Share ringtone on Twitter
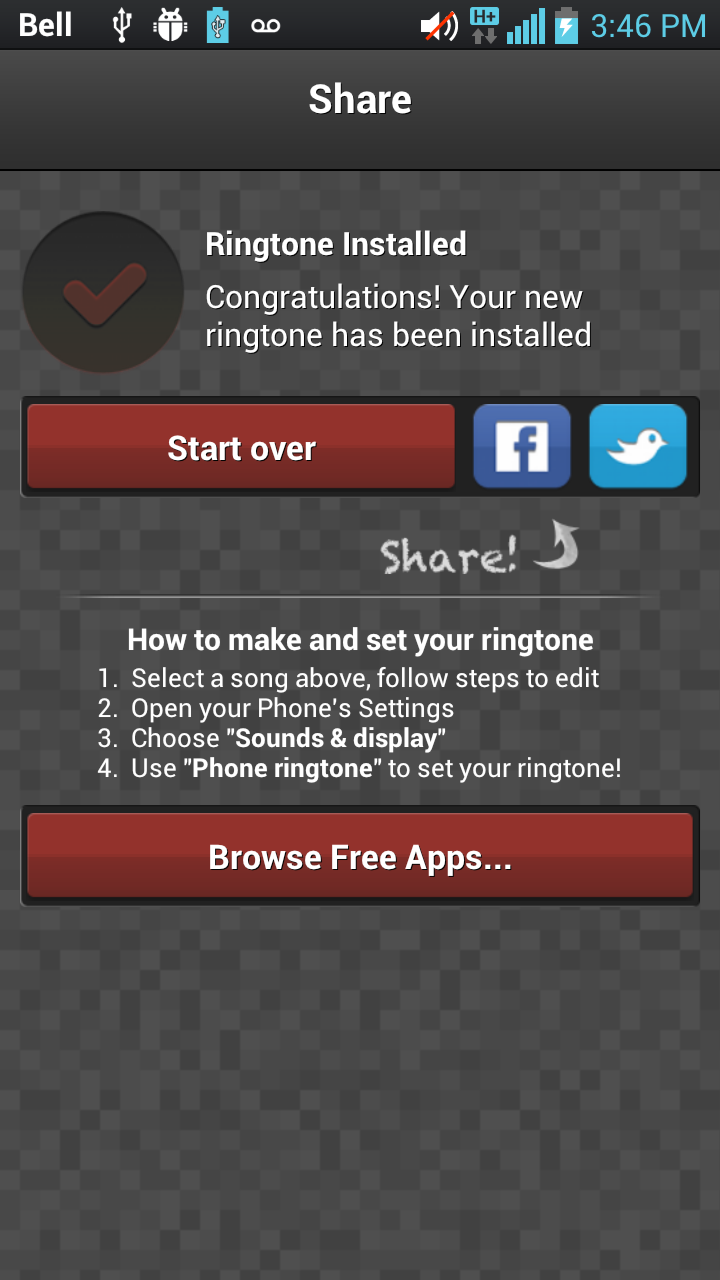 click(638, 446)
